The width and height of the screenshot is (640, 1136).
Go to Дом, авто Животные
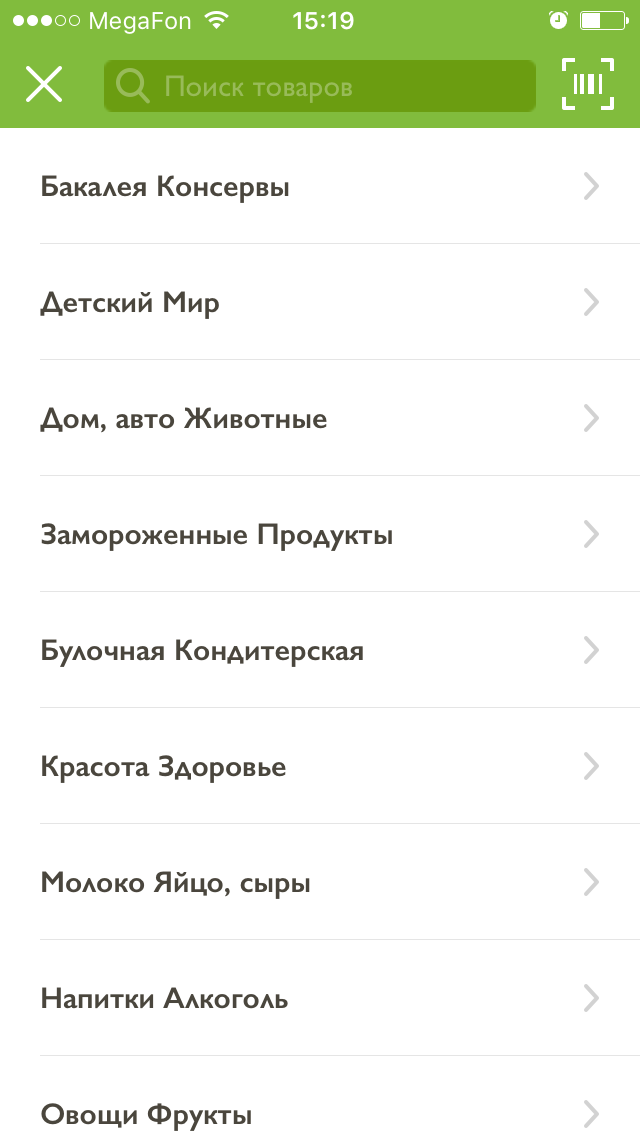(x=320, y=419)
